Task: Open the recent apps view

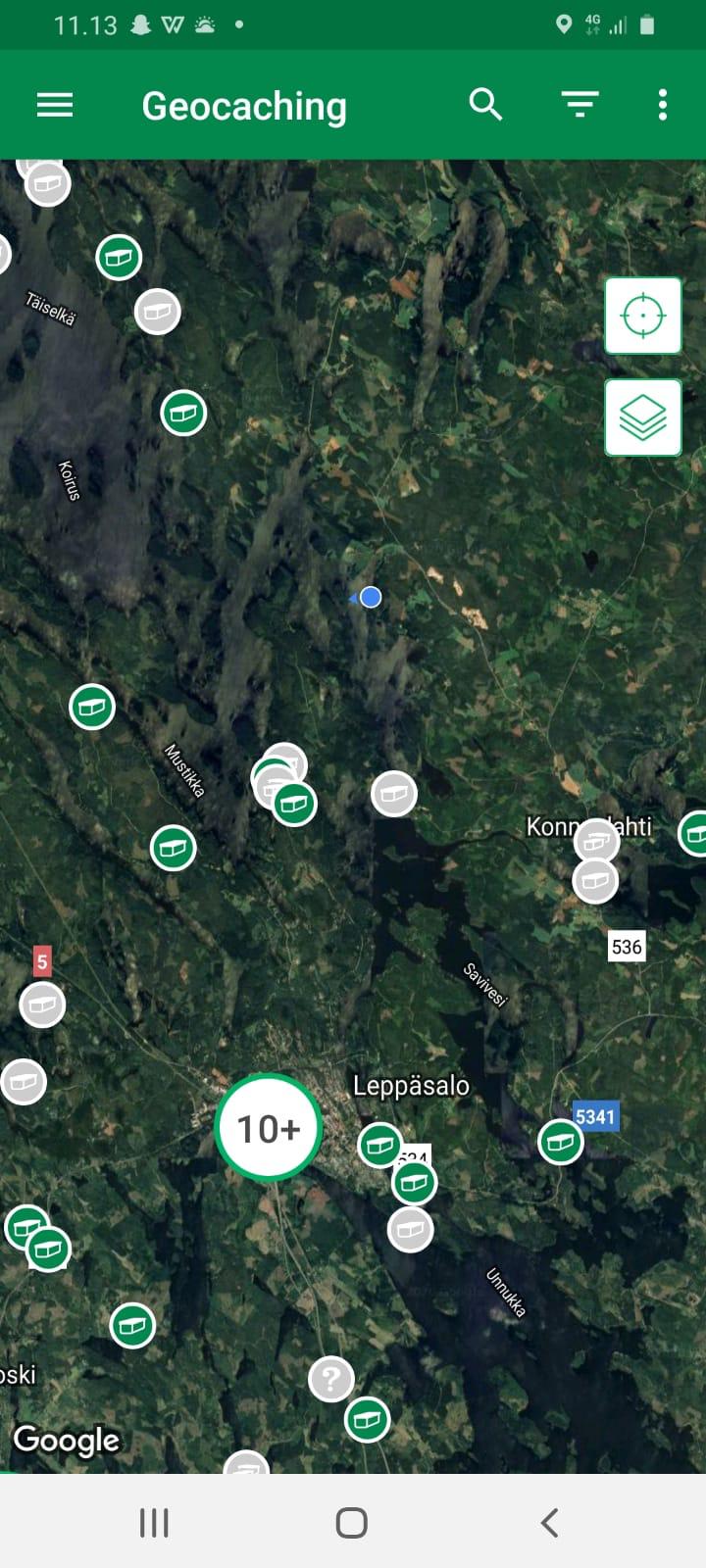Action: click(154, 1522)
